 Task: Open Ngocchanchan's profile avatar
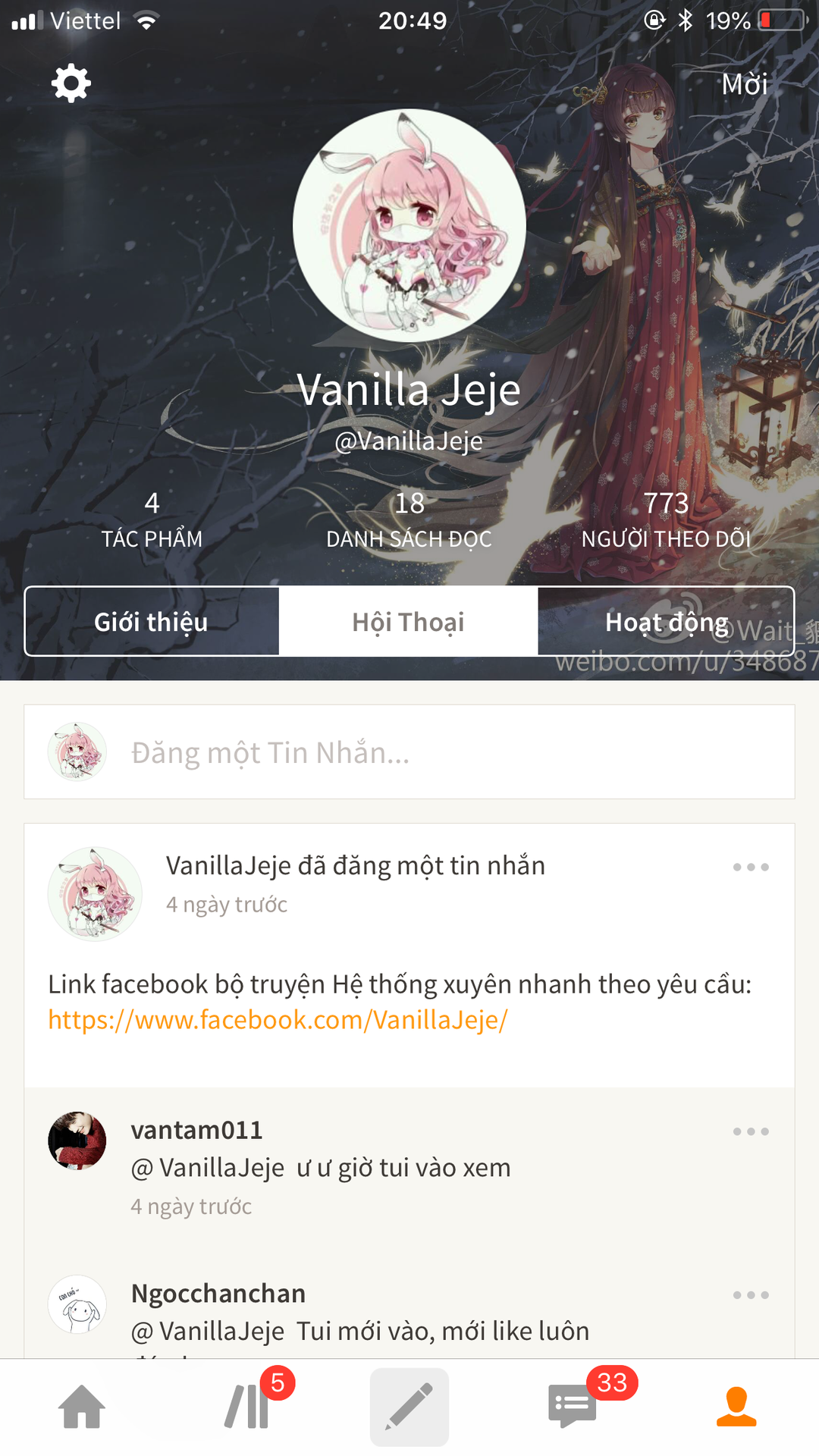point(77,1304)
